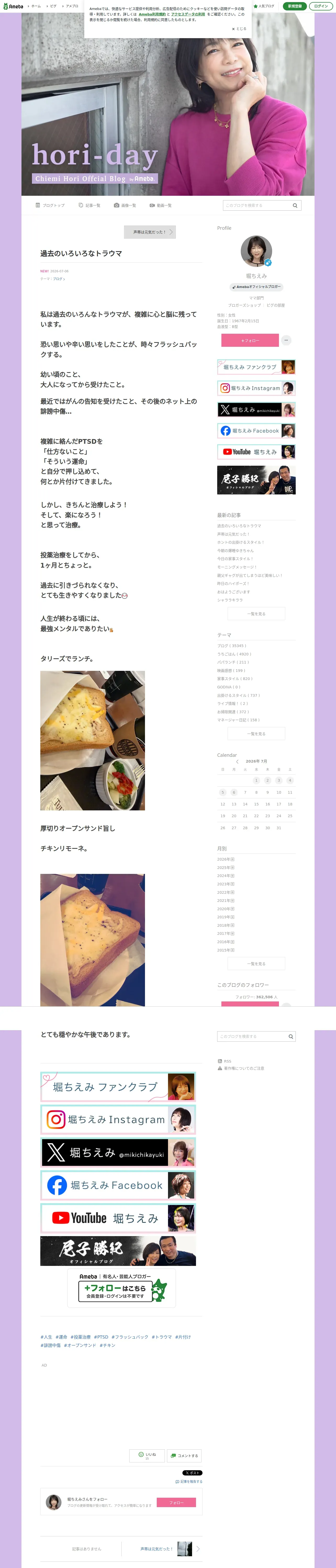The width and height of the screenshot is (336, 1568).
Task: Close the cookie notice with 閉じる
Action: (x=239, y=28)
